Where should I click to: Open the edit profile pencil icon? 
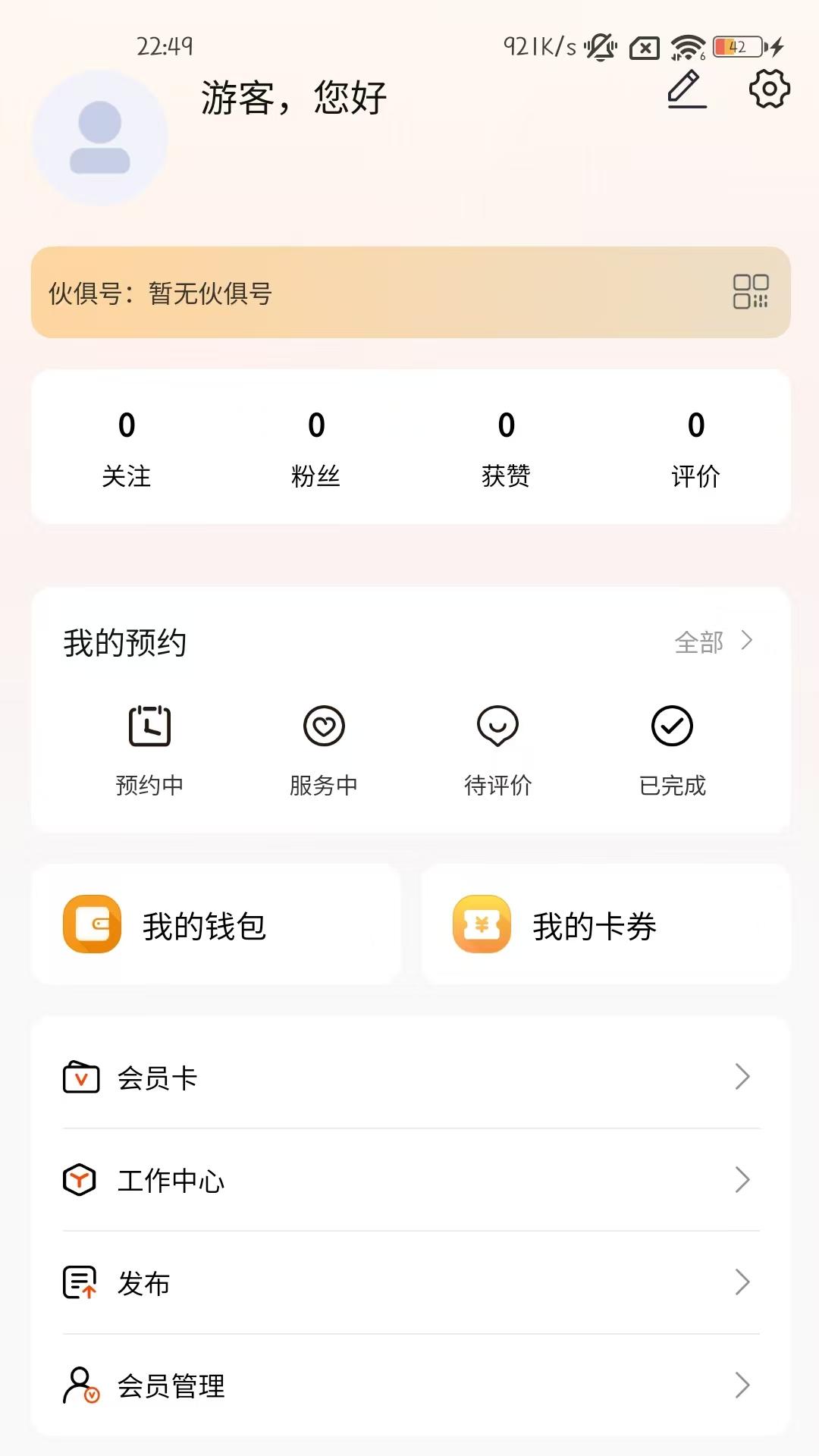(x=686, y=89)
